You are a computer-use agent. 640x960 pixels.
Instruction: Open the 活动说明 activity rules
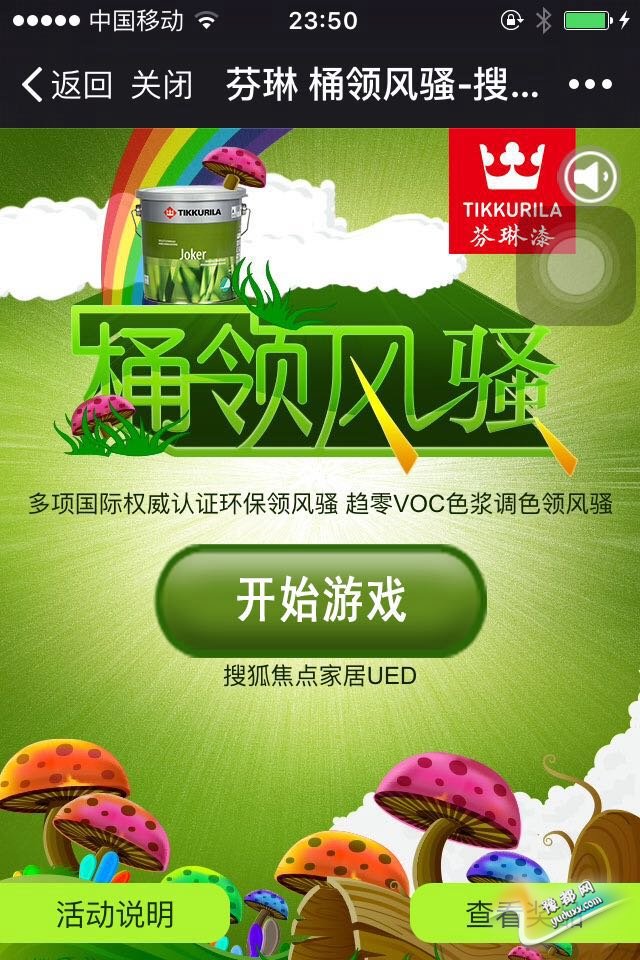click(115, 914)
